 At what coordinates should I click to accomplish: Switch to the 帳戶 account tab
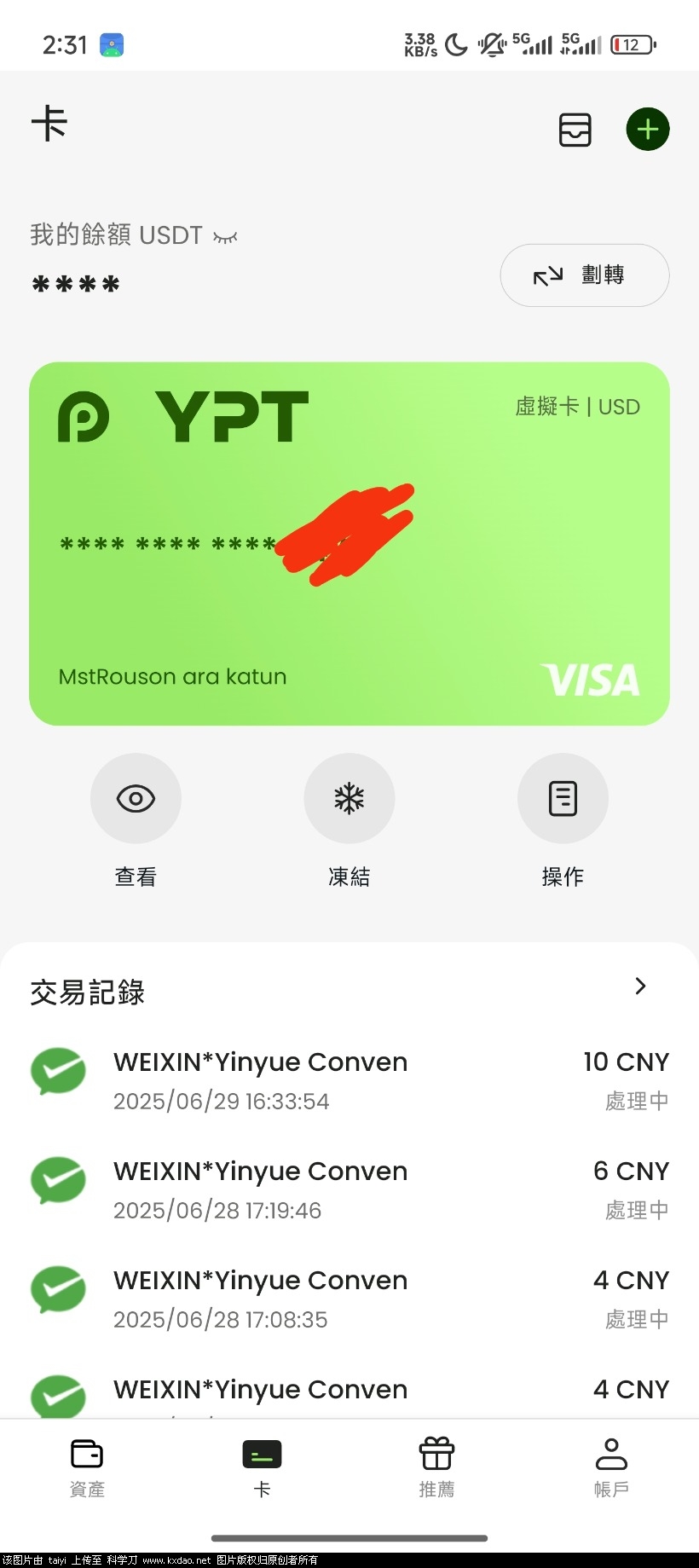tap(611, 1467)
